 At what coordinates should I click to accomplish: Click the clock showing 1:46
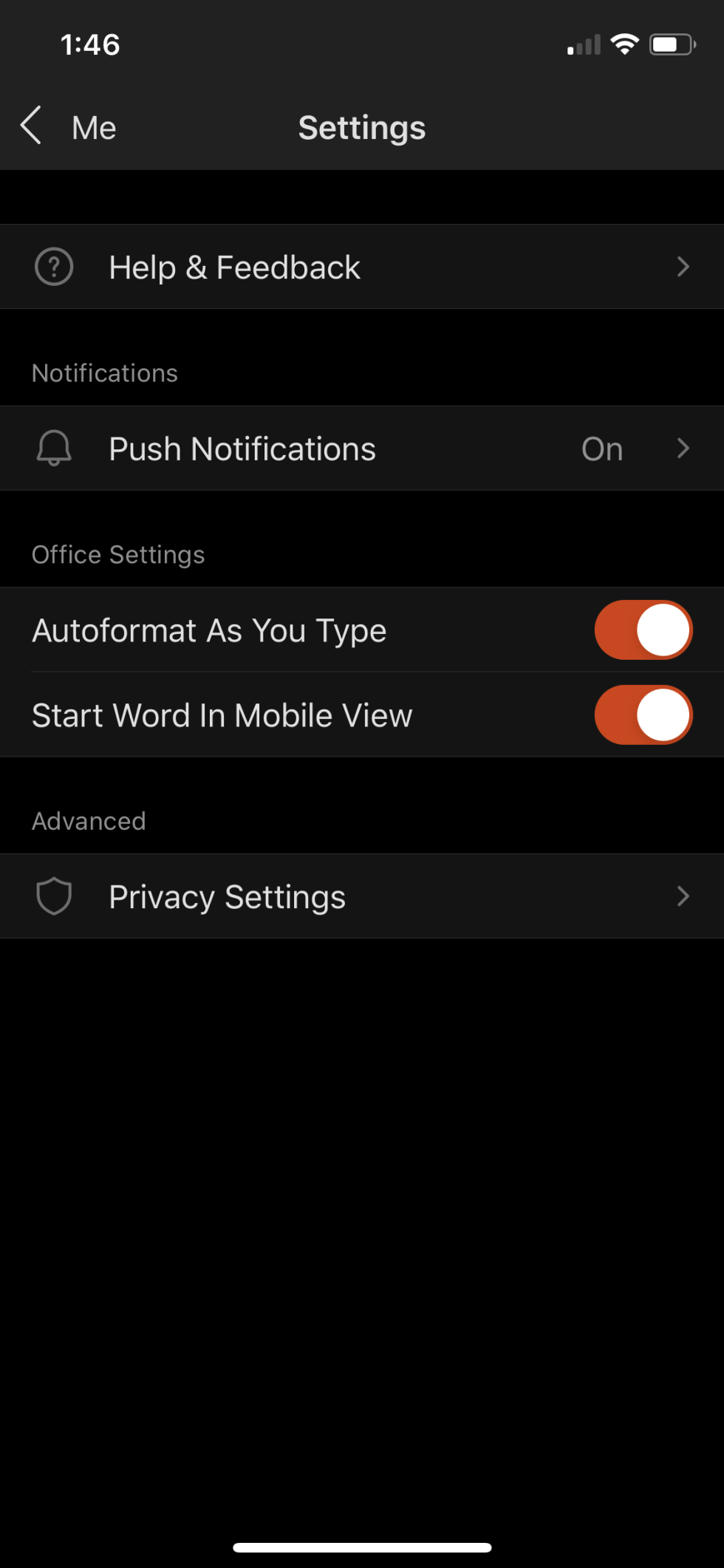point(90,44)
